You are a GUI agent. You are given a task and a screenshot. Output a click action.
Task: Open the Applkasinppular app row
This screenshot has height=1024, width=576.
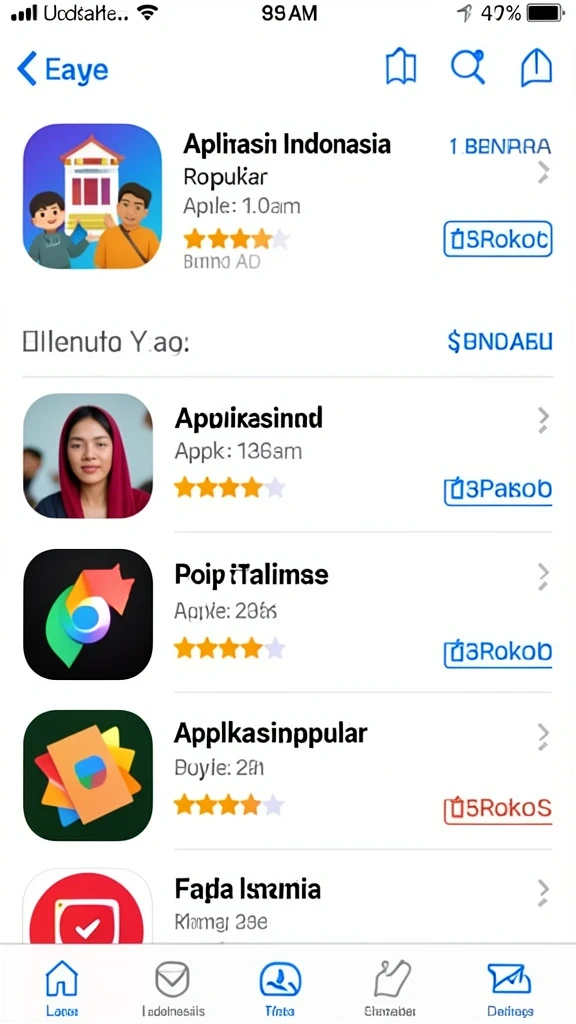click(x=287, y=775)
